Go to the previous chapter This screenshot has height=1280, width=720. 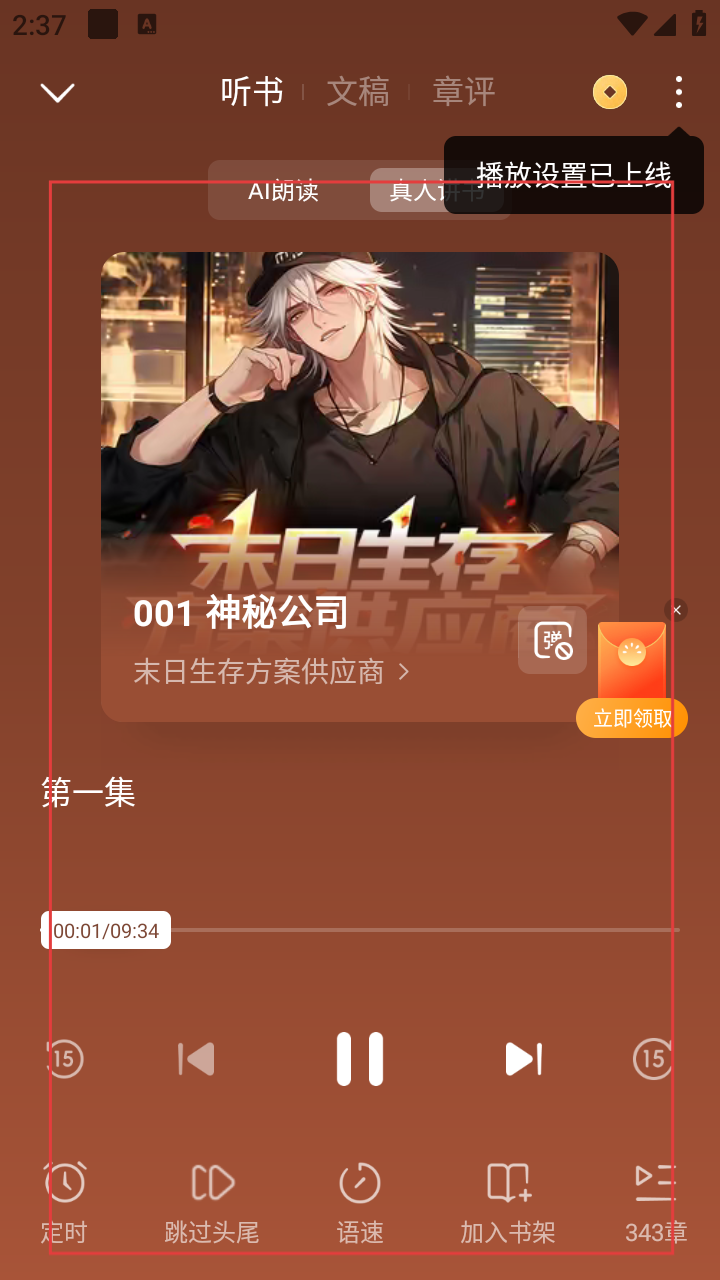click(196, 1059)
